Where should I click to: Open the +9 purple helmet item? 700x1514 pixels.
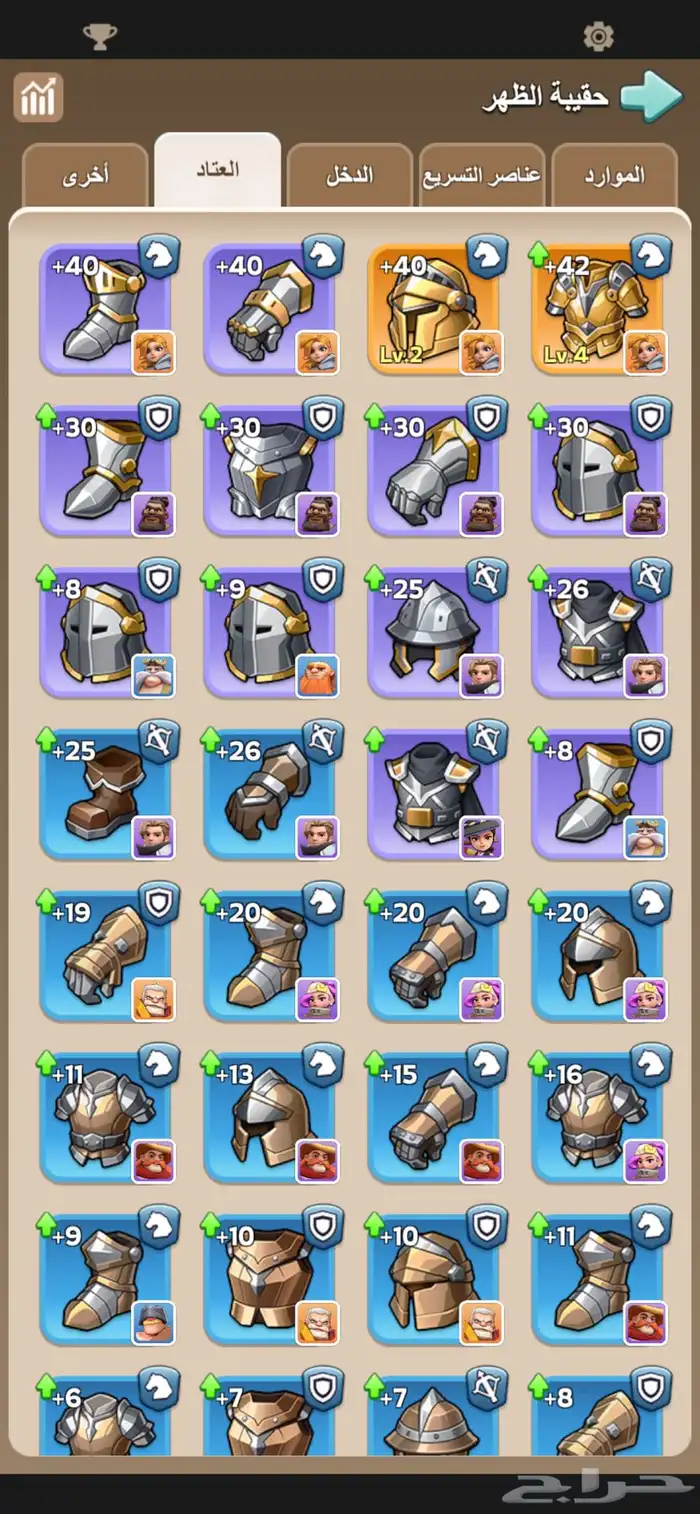[269, 632]
